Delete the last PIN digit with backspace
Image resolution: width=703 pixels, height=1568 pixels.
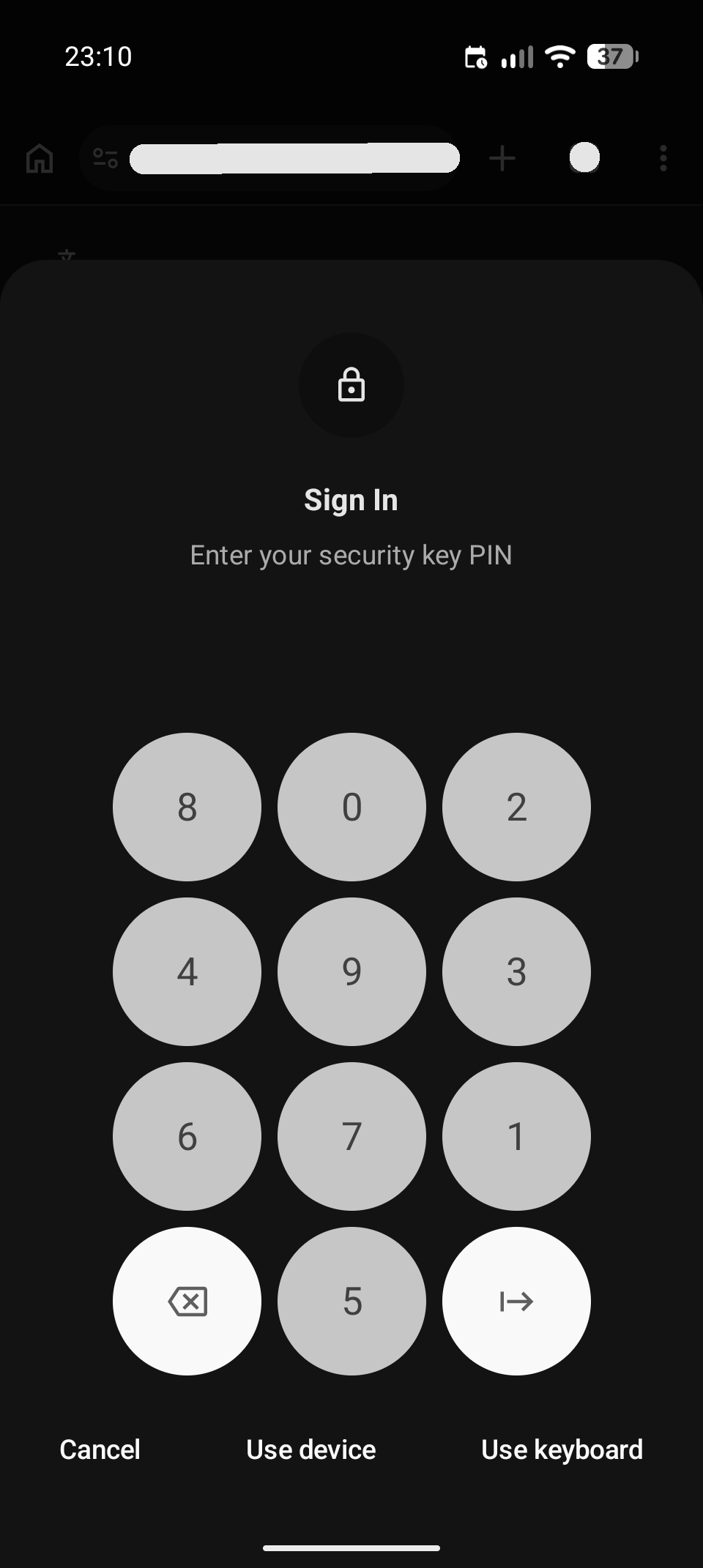tap(187, 1301)
